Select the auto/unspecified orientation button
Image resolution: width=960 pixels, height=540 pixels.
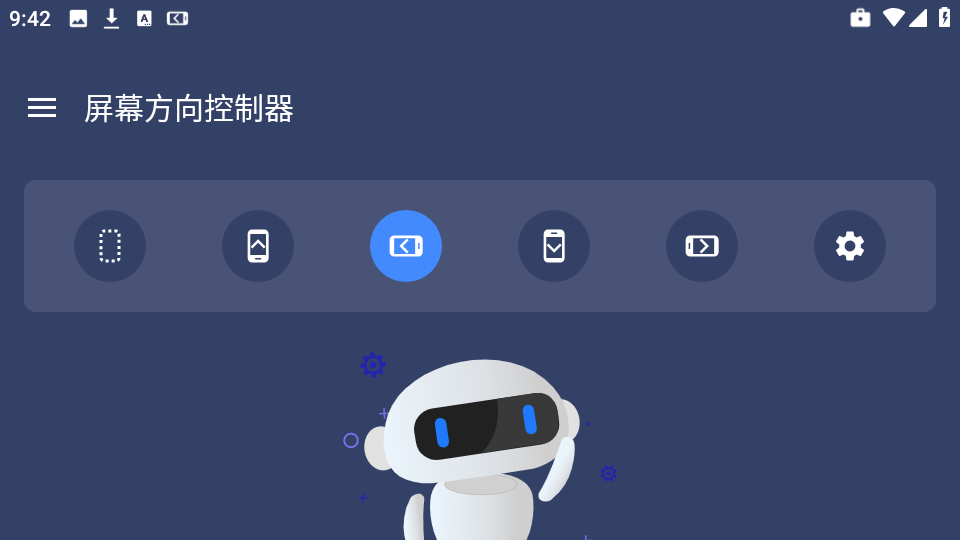pos(110,246)
